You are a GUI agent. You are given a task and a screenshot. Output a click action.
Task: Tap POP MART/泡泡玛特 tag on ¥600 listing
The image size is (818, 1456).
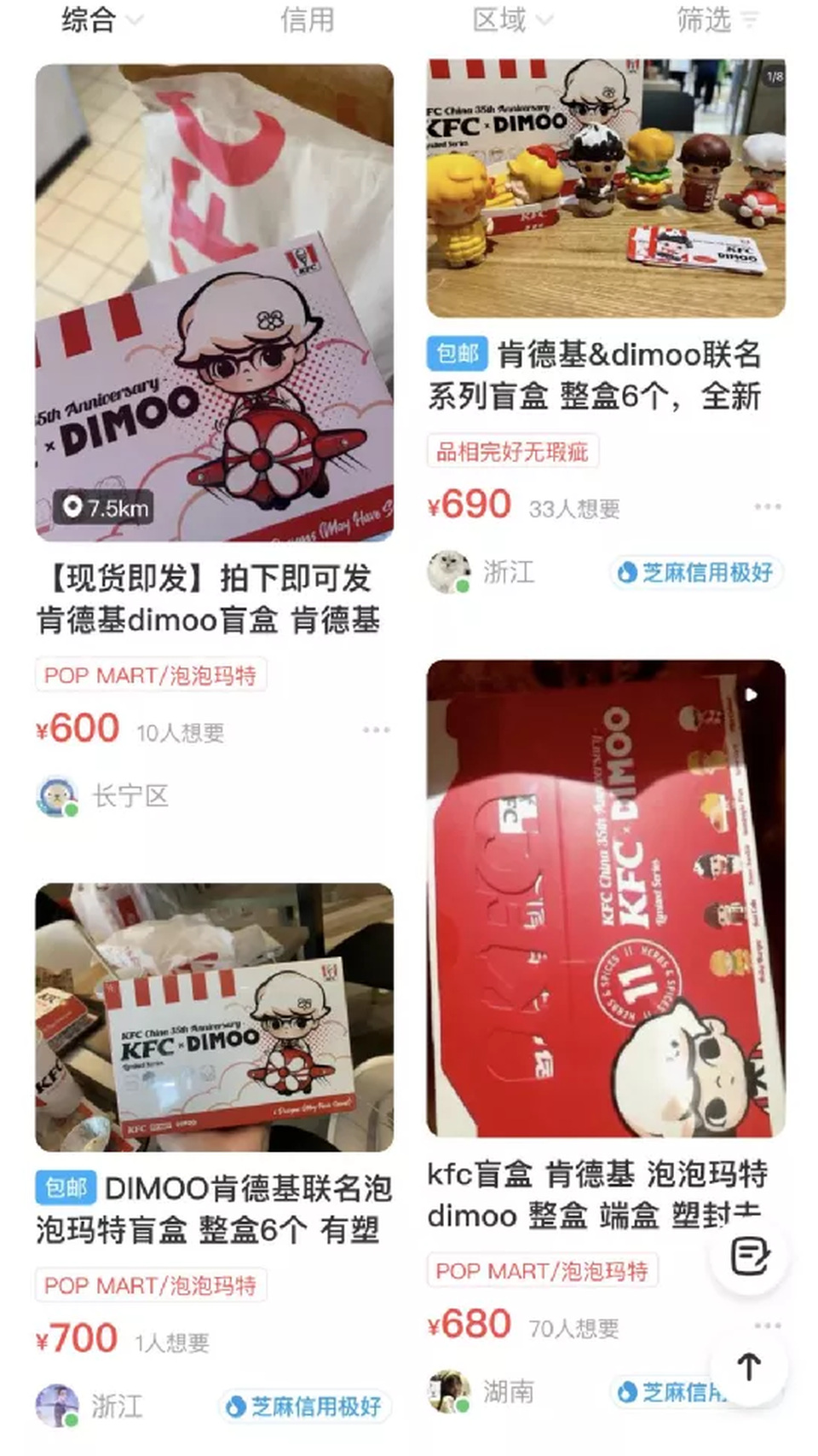[151, 675]
